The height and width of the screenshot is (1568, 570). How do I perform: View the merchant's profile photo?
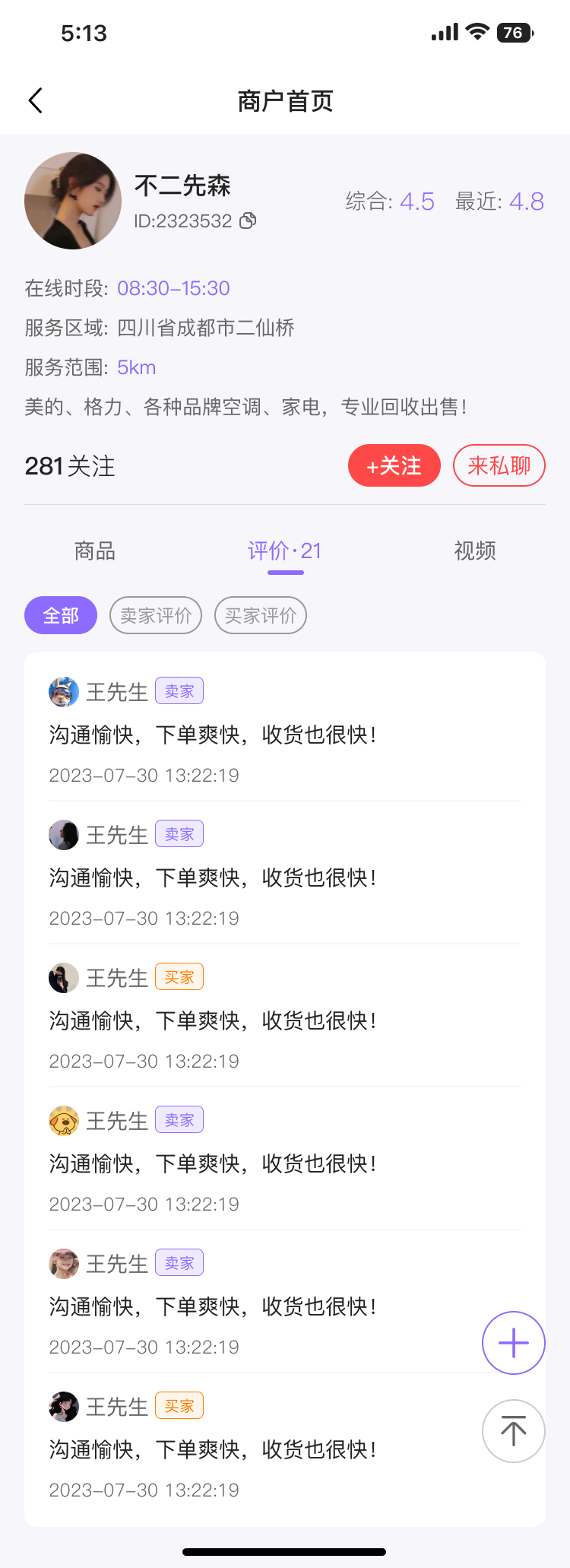coord(73,201)
